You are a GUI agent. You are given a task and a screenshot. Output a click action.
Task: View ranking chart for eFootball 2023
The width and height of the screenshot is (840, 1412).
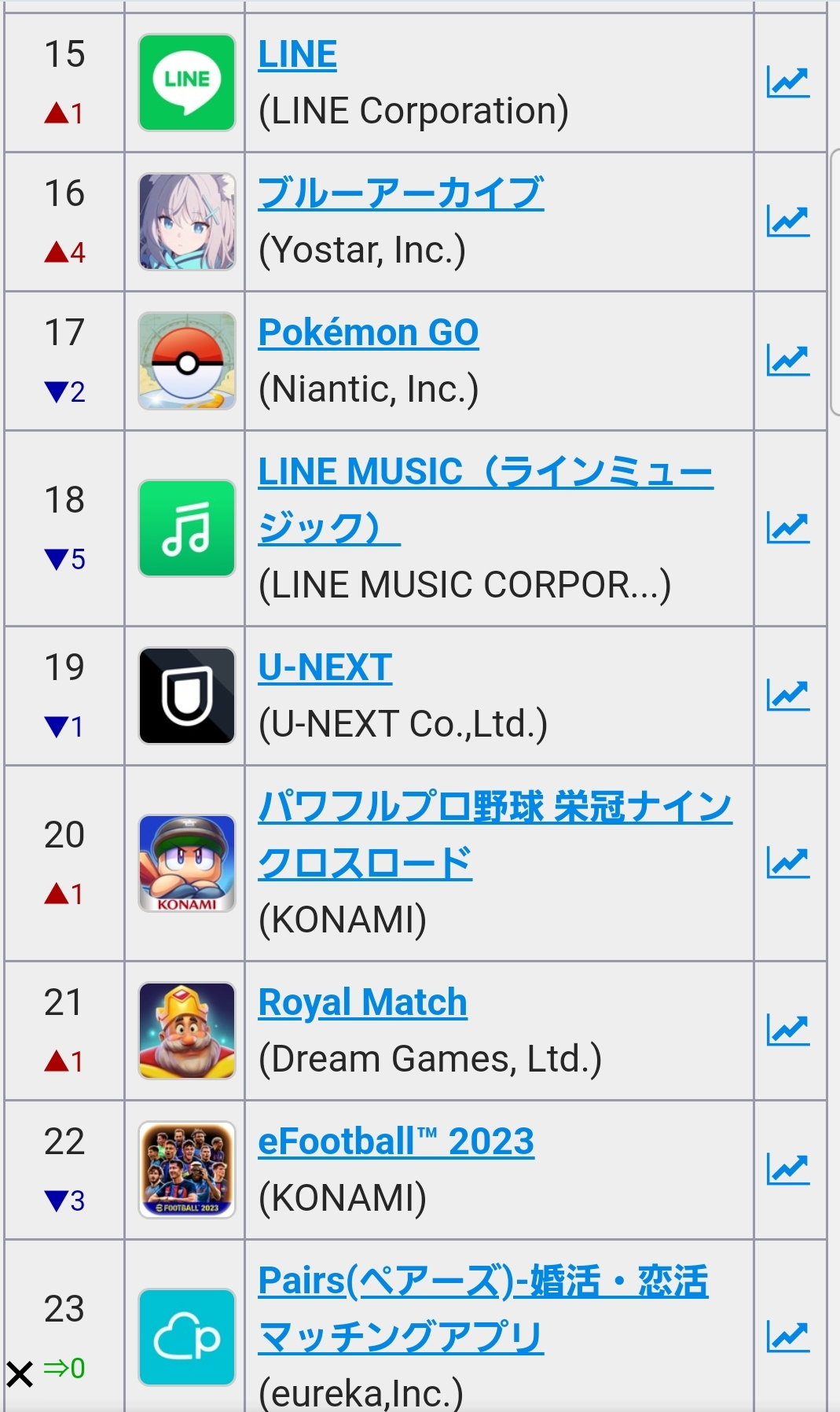click(x=788, y=1169)
